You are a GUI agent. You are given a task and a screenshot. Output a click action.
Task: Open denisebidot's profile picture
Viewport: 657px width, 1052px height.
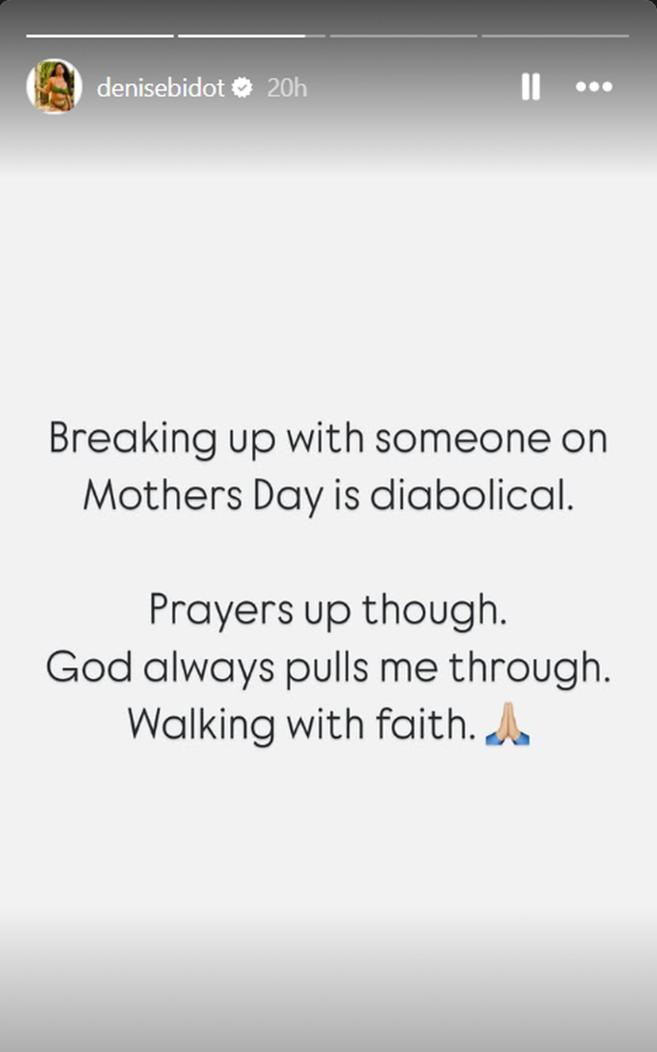coord(54,87)
